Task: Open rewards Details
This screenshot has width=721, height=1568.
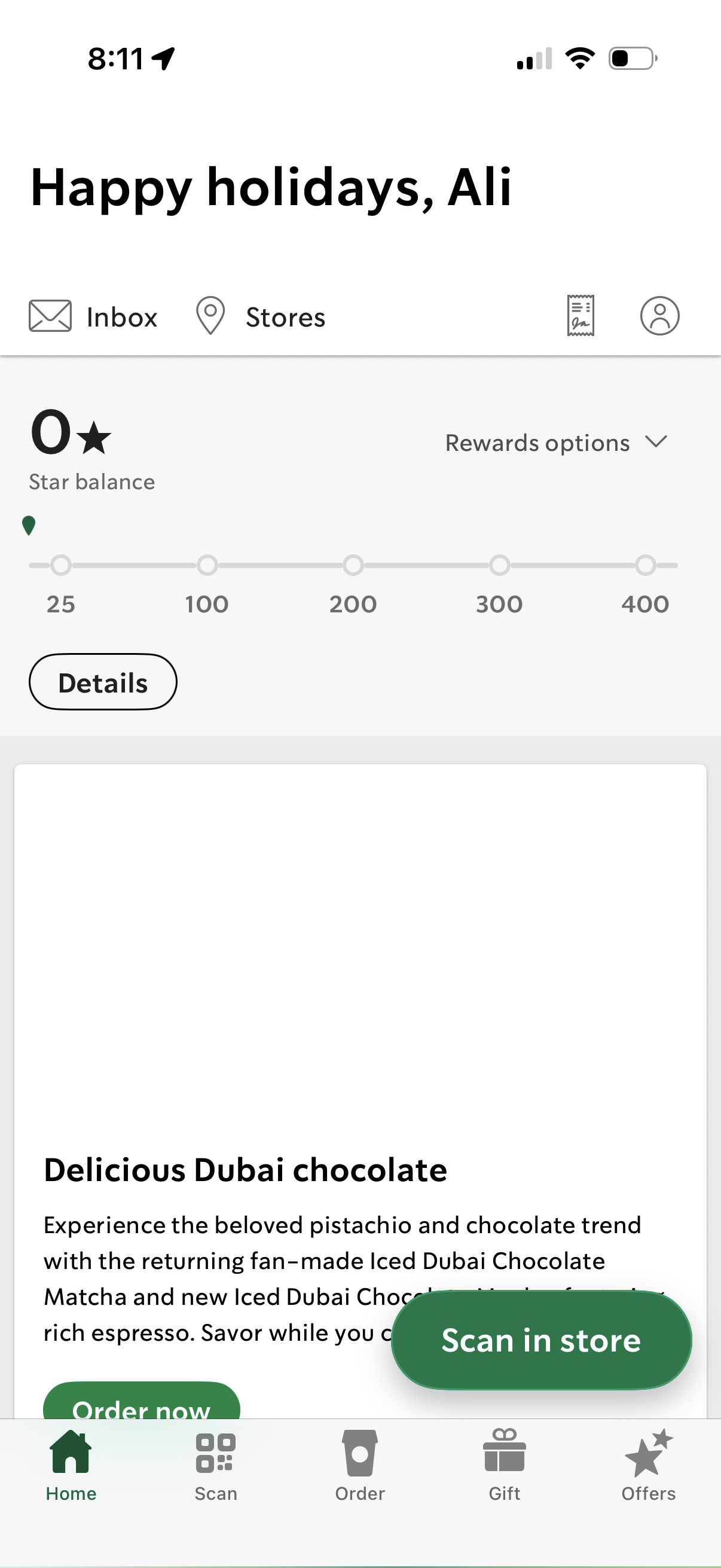Action: pyautogui.click(x=102, y=682)
